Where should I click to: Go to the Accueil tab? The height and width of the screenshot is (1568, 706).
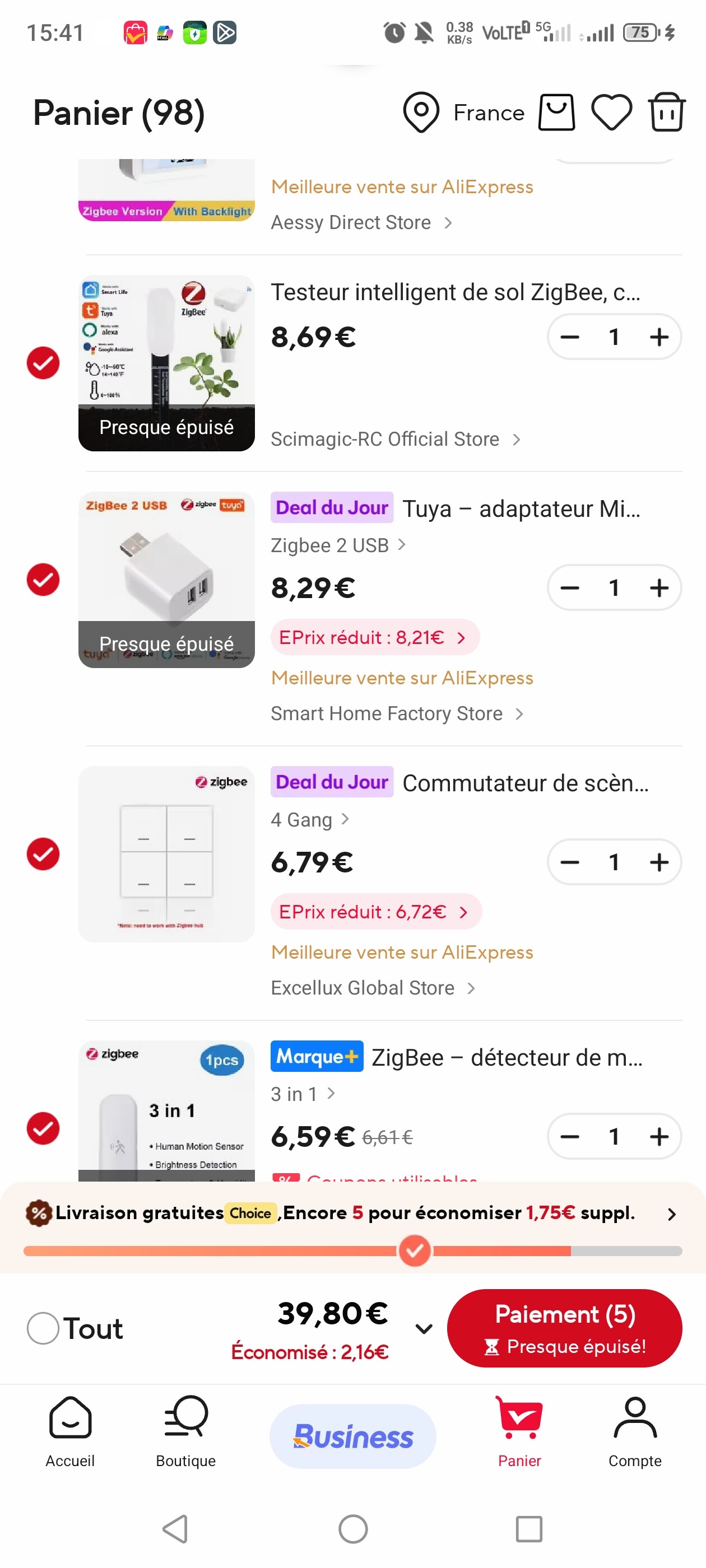pyautogui.click(x=70, y=1430)
